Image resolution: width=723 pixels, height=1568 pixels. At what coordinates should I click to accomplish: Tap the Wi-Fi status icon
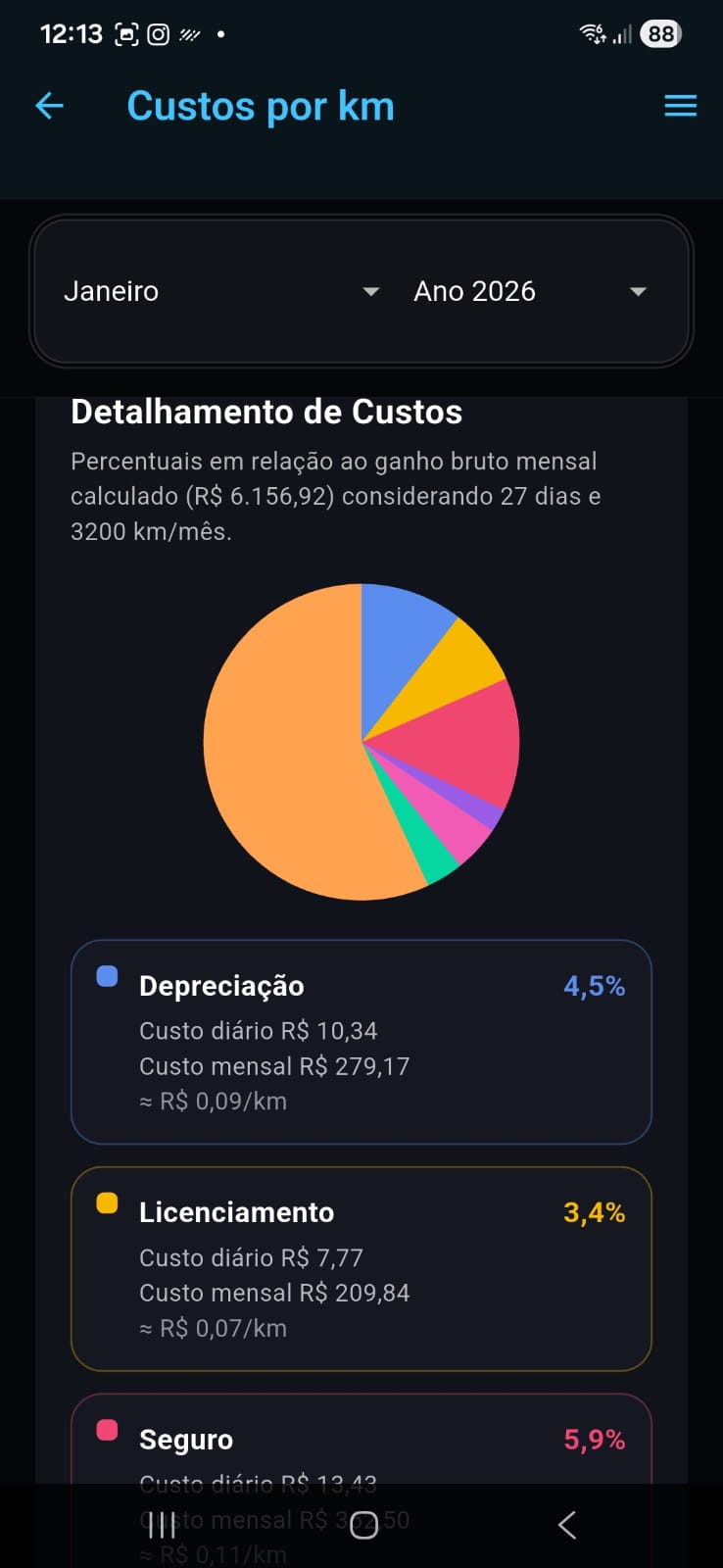coord(588,33)
